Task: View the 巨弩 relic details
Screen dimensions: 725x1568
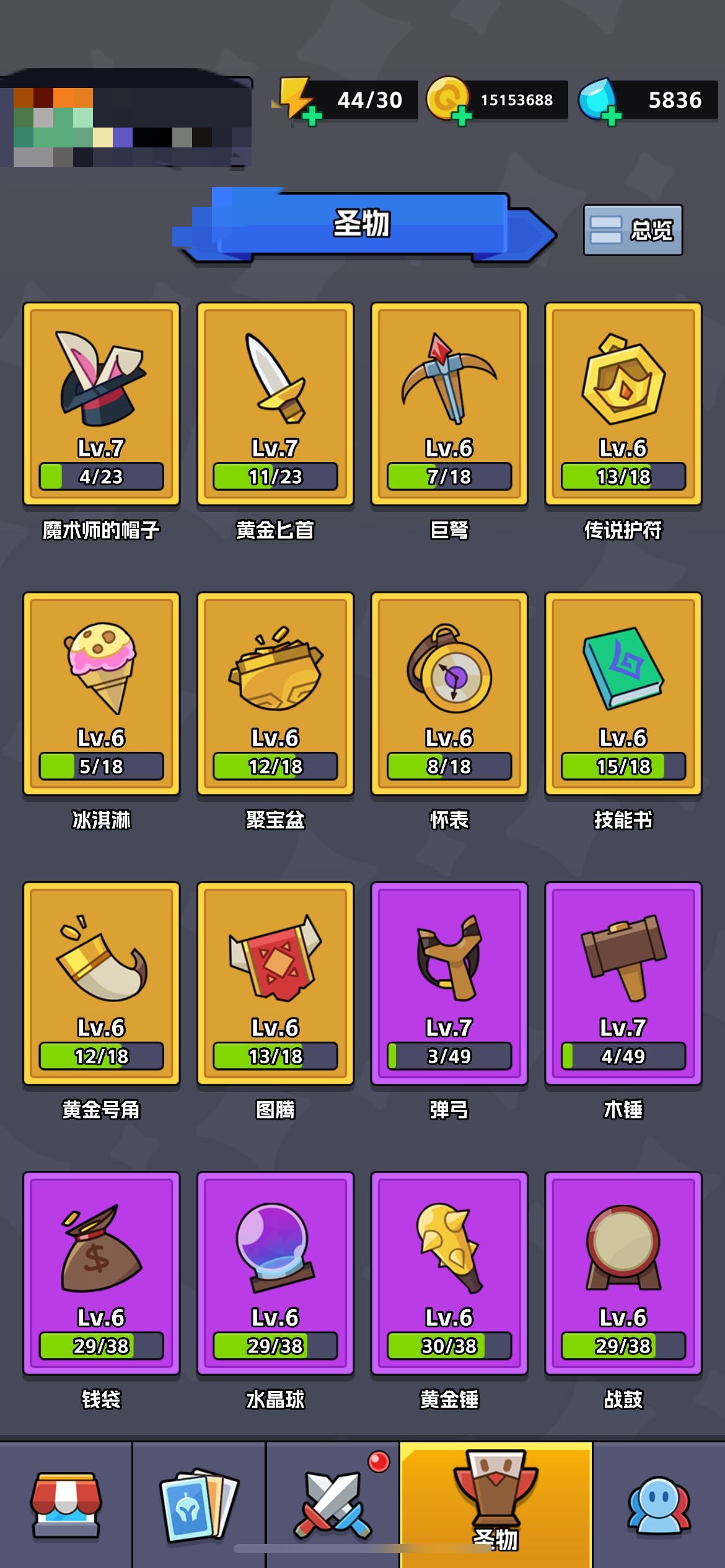Action: click(x=449, y=404)
